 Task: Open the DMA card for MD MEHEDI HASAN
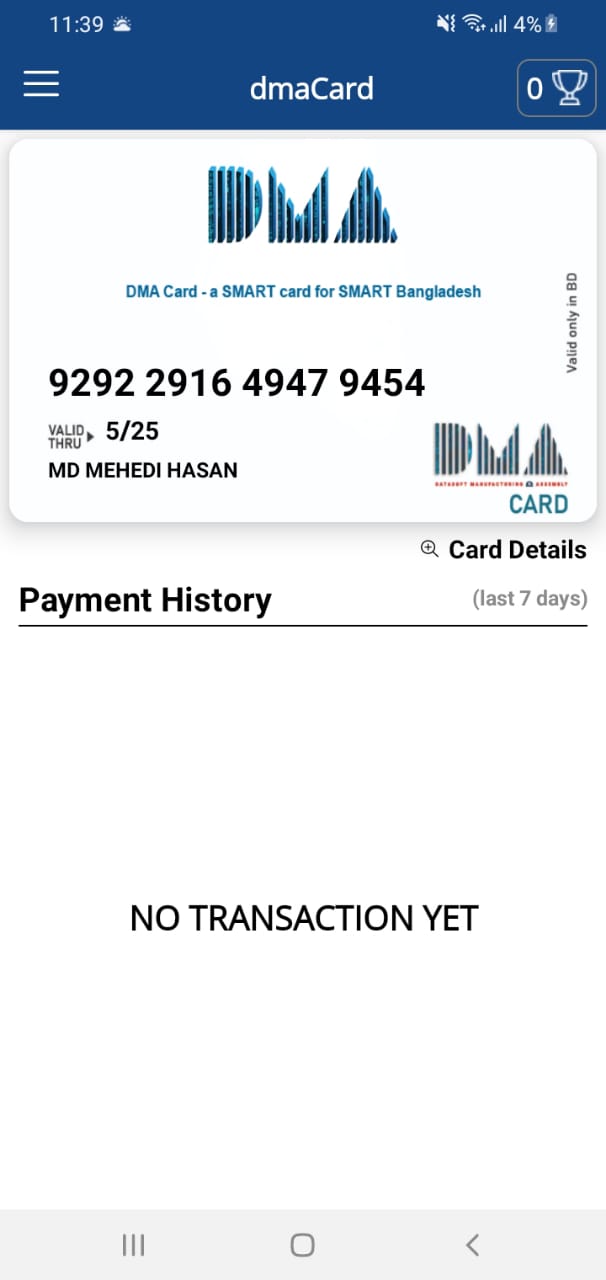[303, 330]
